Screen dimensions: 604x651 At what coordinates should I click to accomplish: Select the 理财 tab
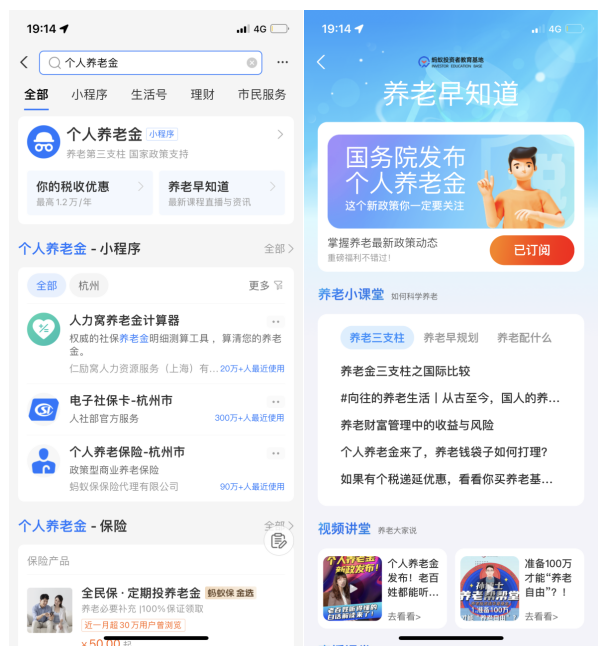(202, 95)
